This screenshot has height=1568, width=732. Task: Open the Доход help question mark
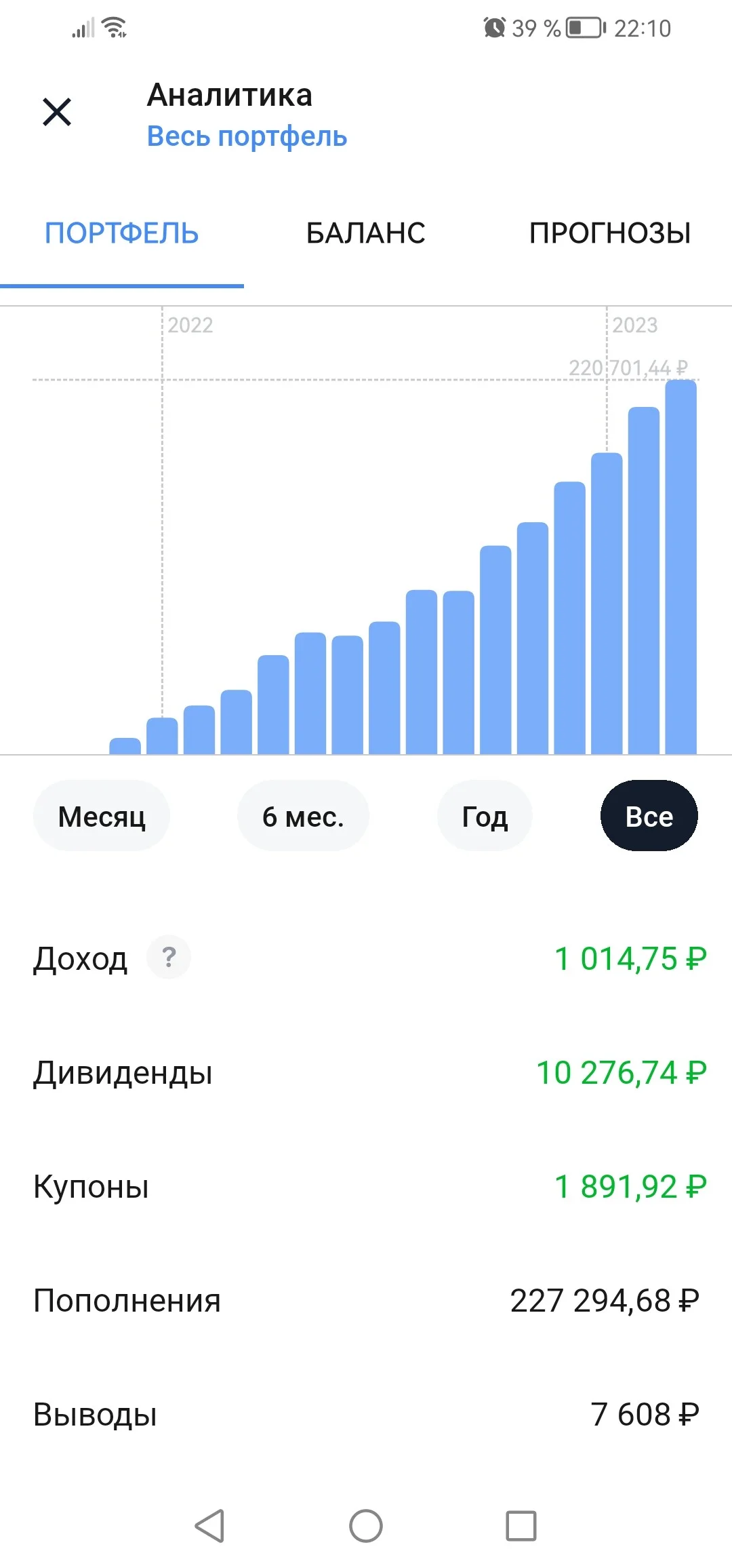169,957
